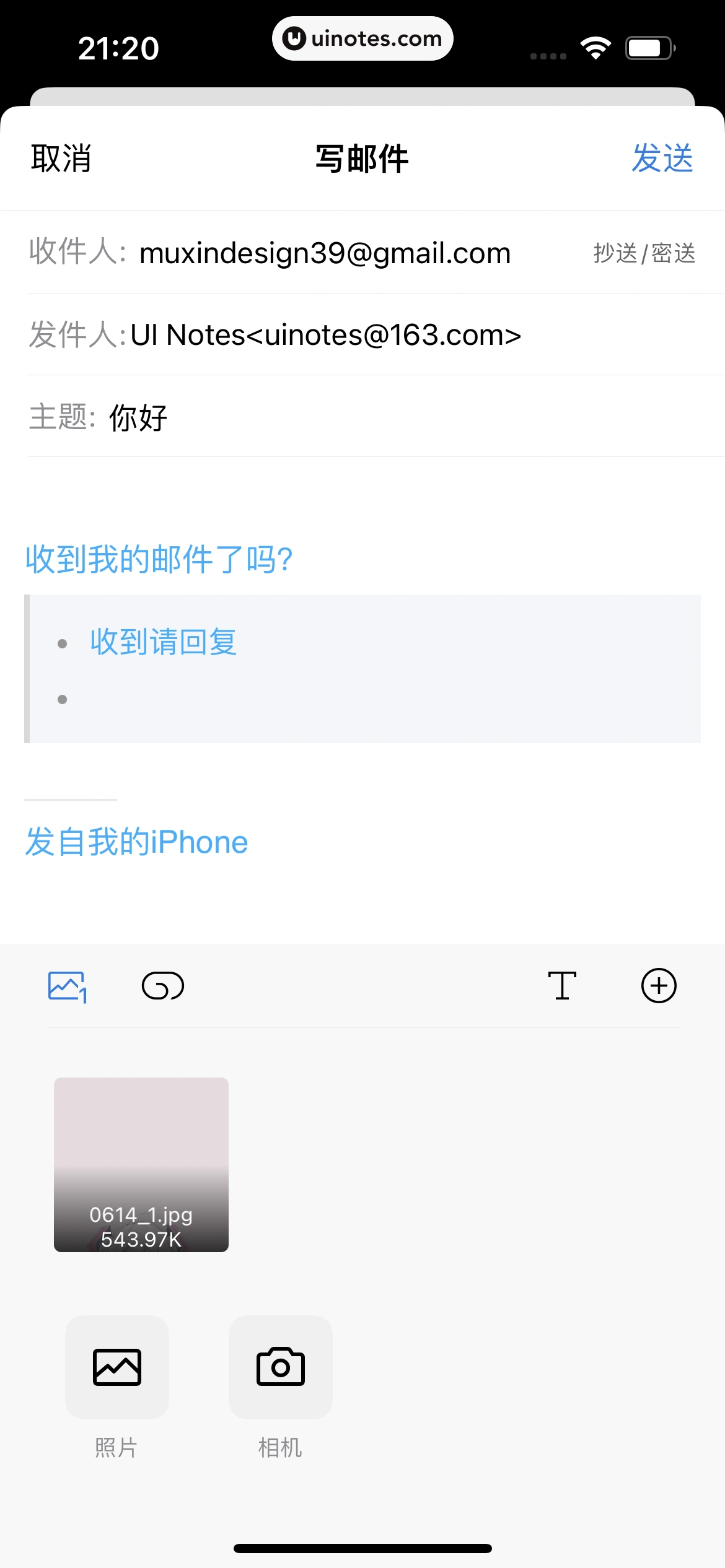Open 抄送/密送 options
The image size is (725, 1568).
(x=644, y=253)
